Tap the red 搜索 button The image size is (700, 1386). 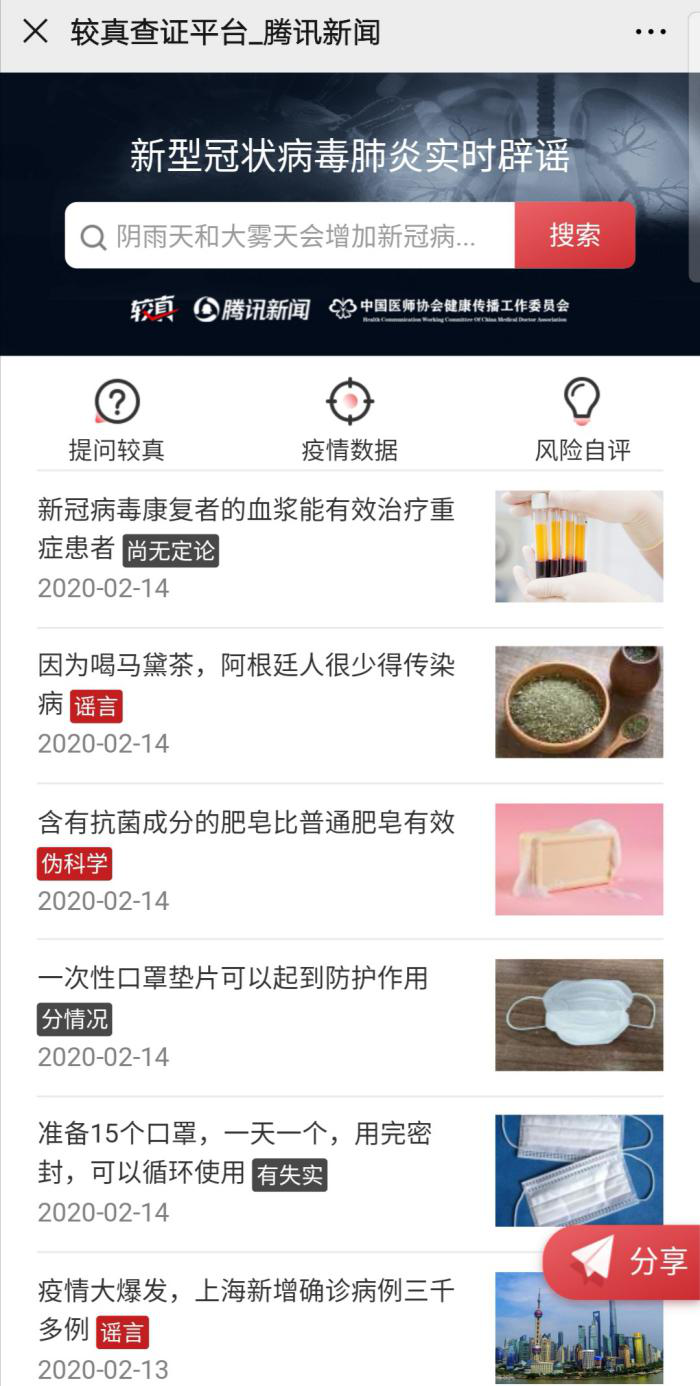(x=575, y=236)
